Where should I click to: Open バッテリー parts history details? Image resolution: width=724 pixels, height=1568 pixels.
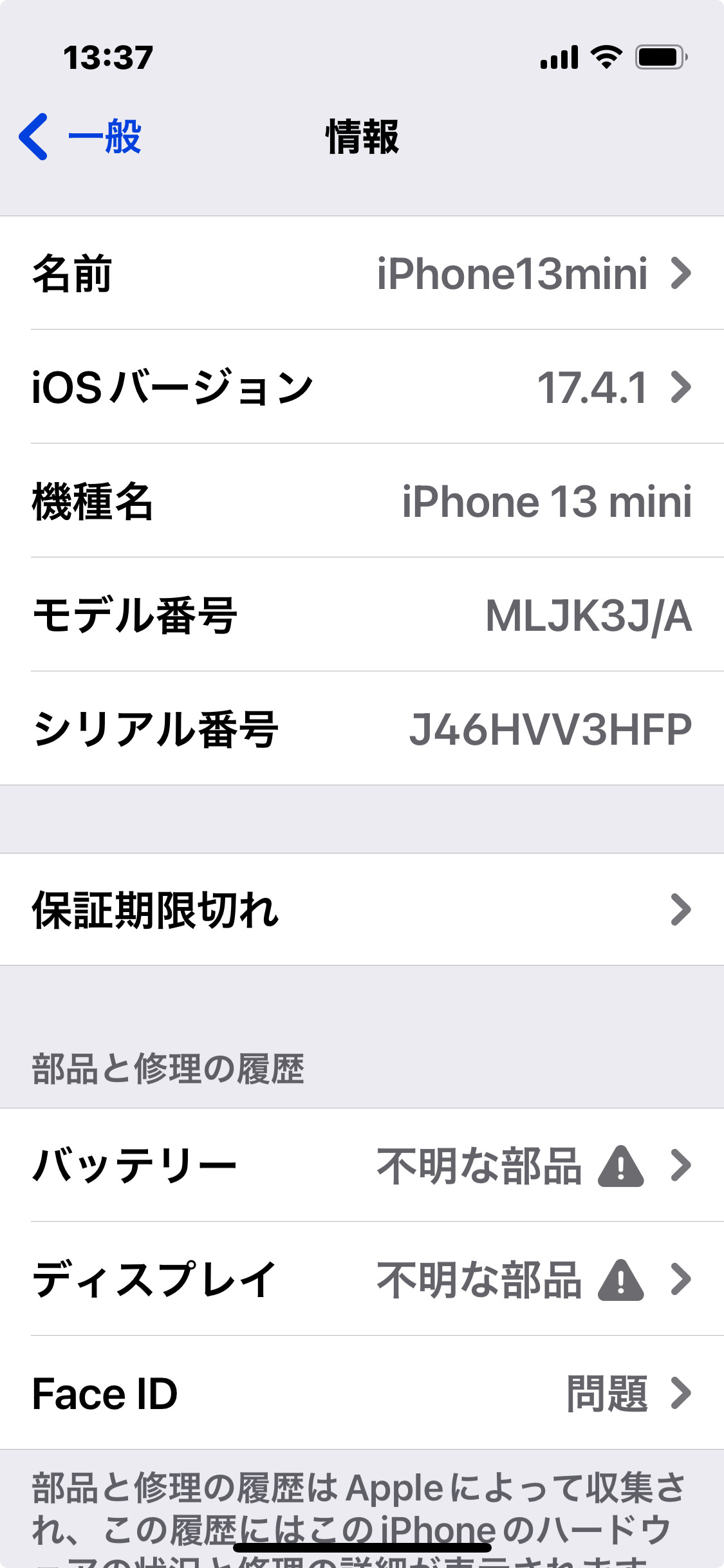[x=362, y=1166]
